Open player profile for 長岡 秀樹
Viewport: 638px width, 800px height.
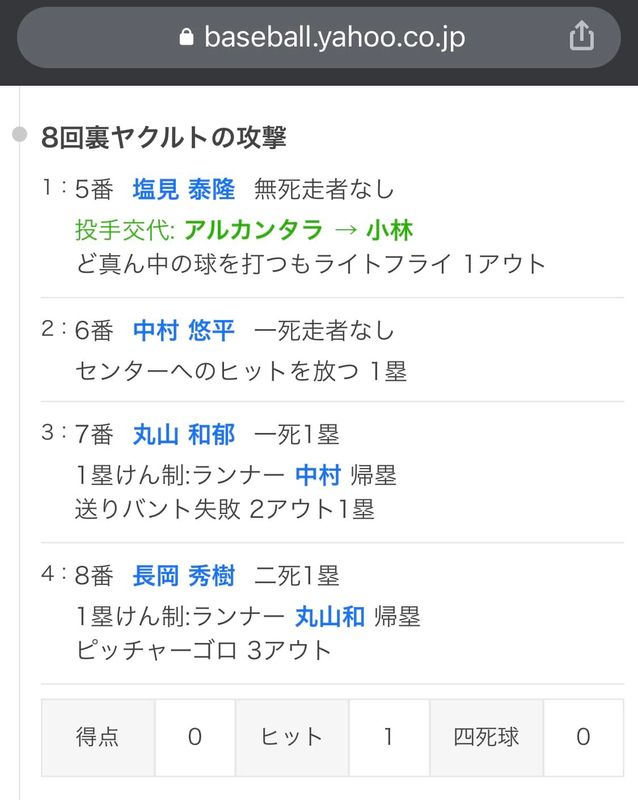click(184, 575)
